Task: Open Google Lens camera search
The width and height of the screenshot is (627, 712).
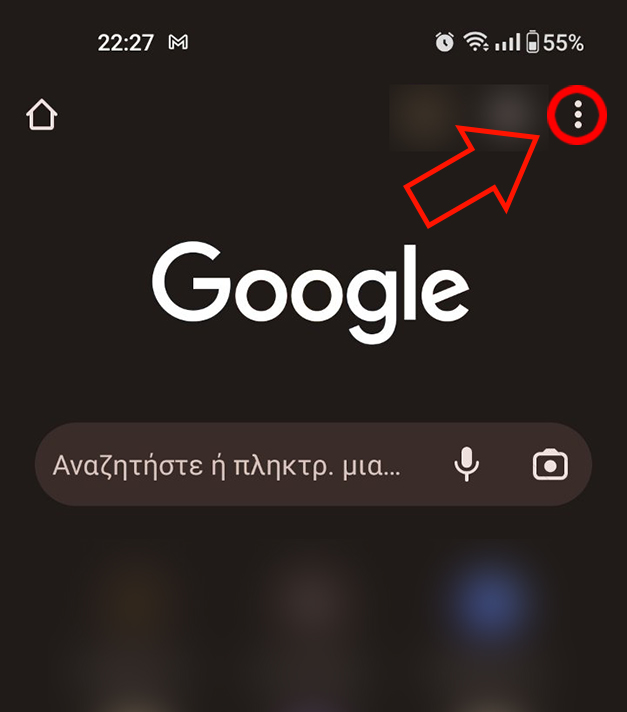Action: (550, 465)
